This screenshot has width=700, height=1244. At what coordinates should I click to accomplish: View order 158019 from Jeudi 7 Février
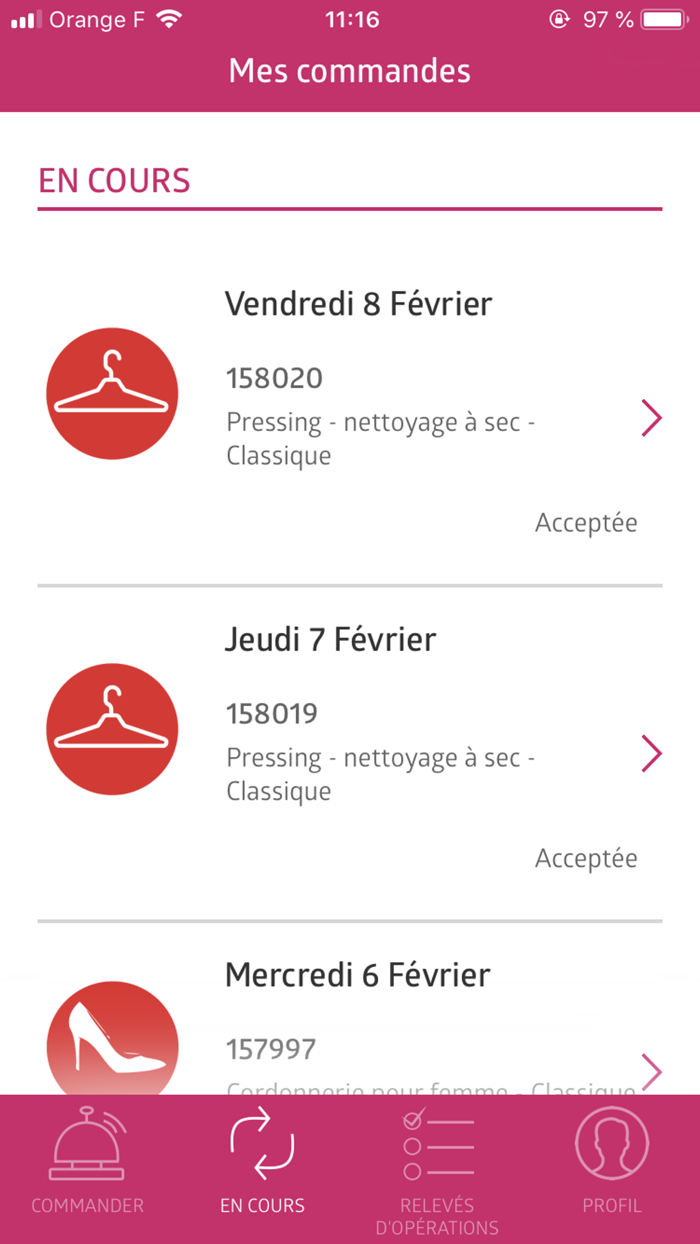click(x=350, y=753)
